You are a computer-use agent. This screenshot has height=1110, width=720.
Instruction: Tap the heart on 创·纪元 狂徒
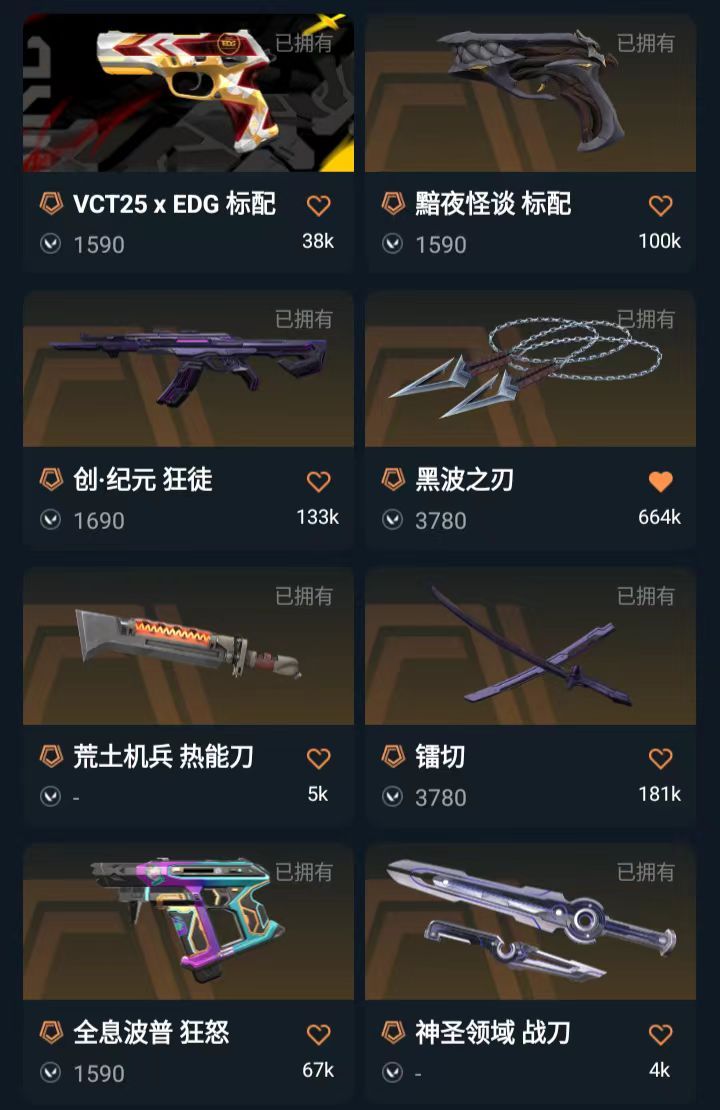coord(318,482)
